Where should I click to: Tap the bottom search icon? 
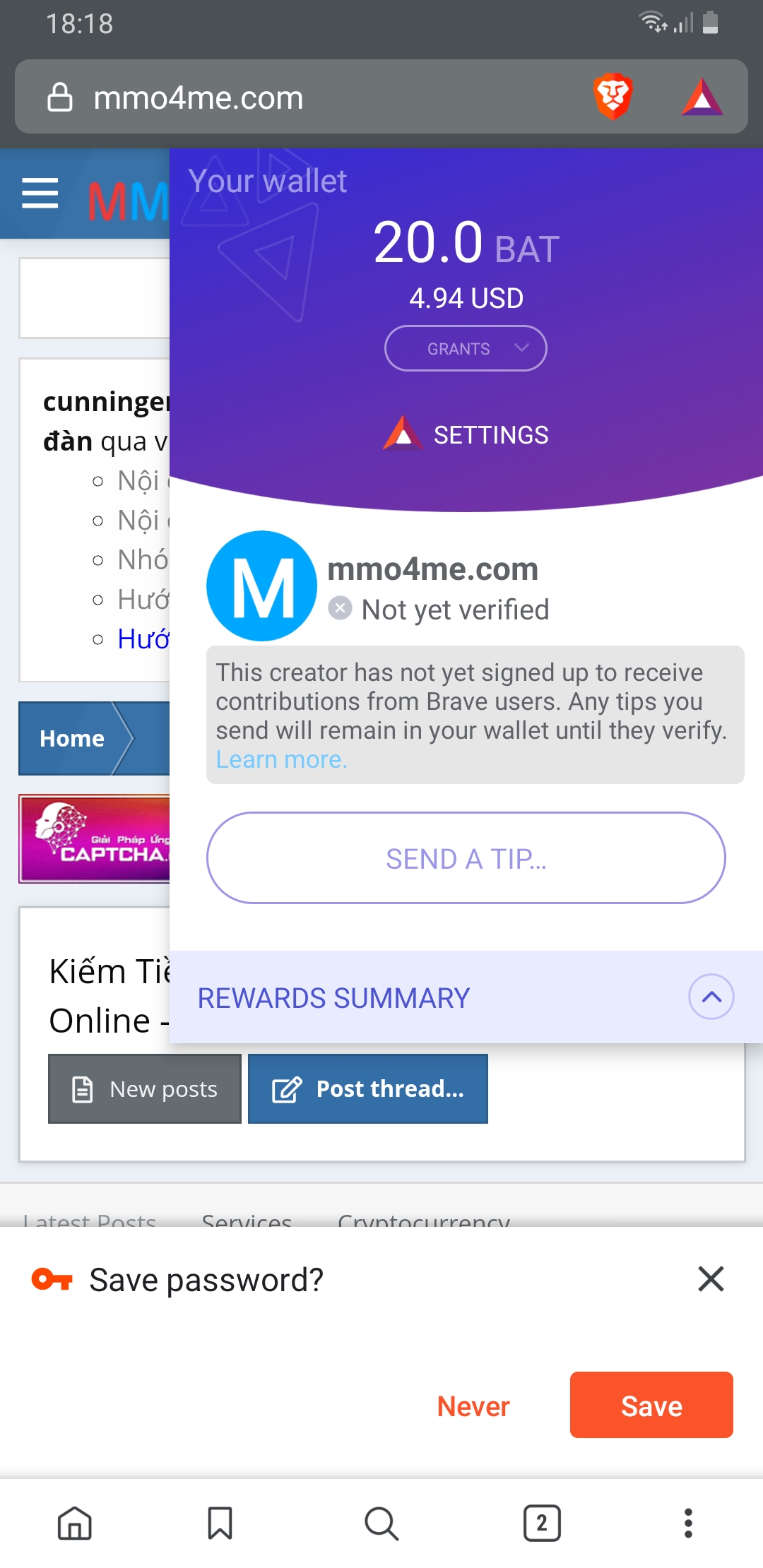(381, 1523)
